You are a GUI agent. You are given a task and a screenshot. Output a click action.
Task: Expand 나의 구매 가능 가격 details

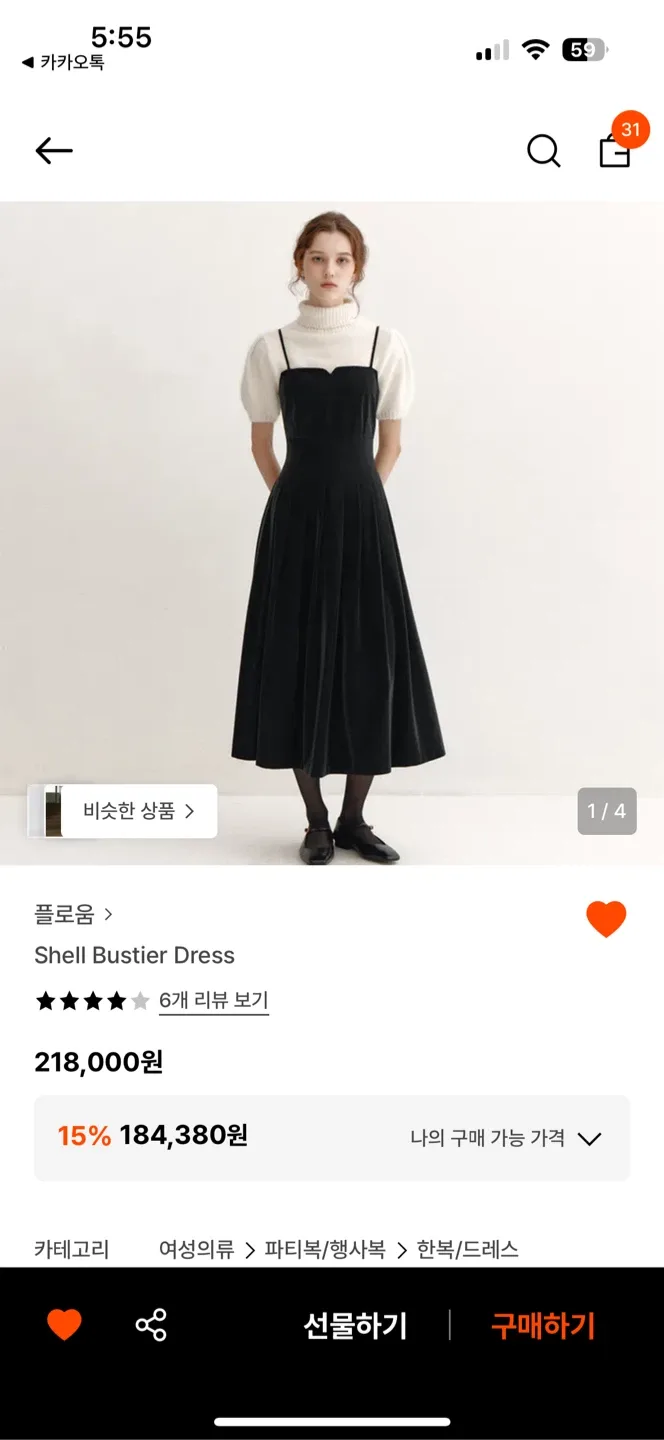click(505, 1138)
